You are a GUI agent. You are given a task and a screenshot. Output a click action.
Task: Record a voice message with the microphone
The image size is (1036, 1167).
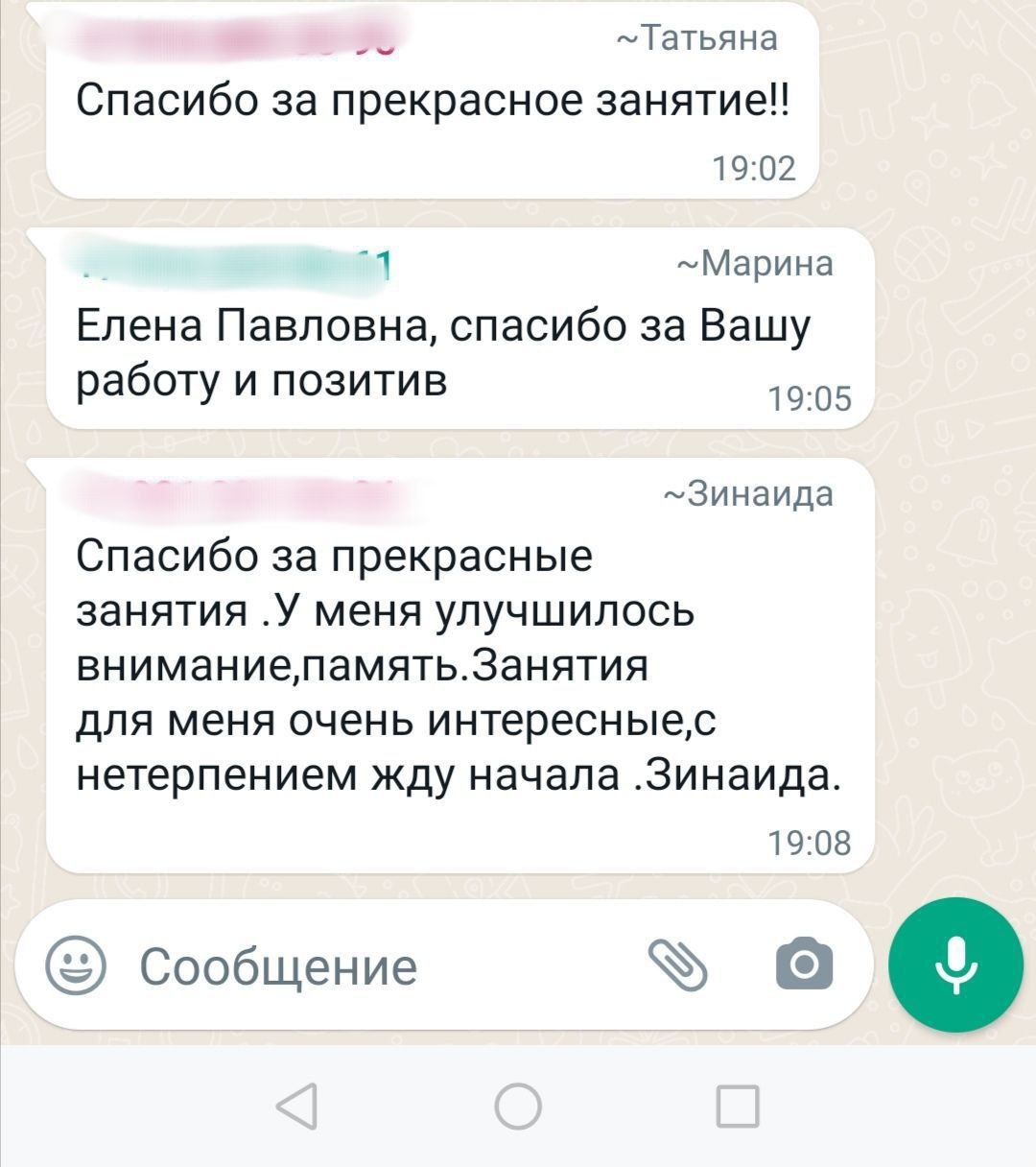pos(955,965)
